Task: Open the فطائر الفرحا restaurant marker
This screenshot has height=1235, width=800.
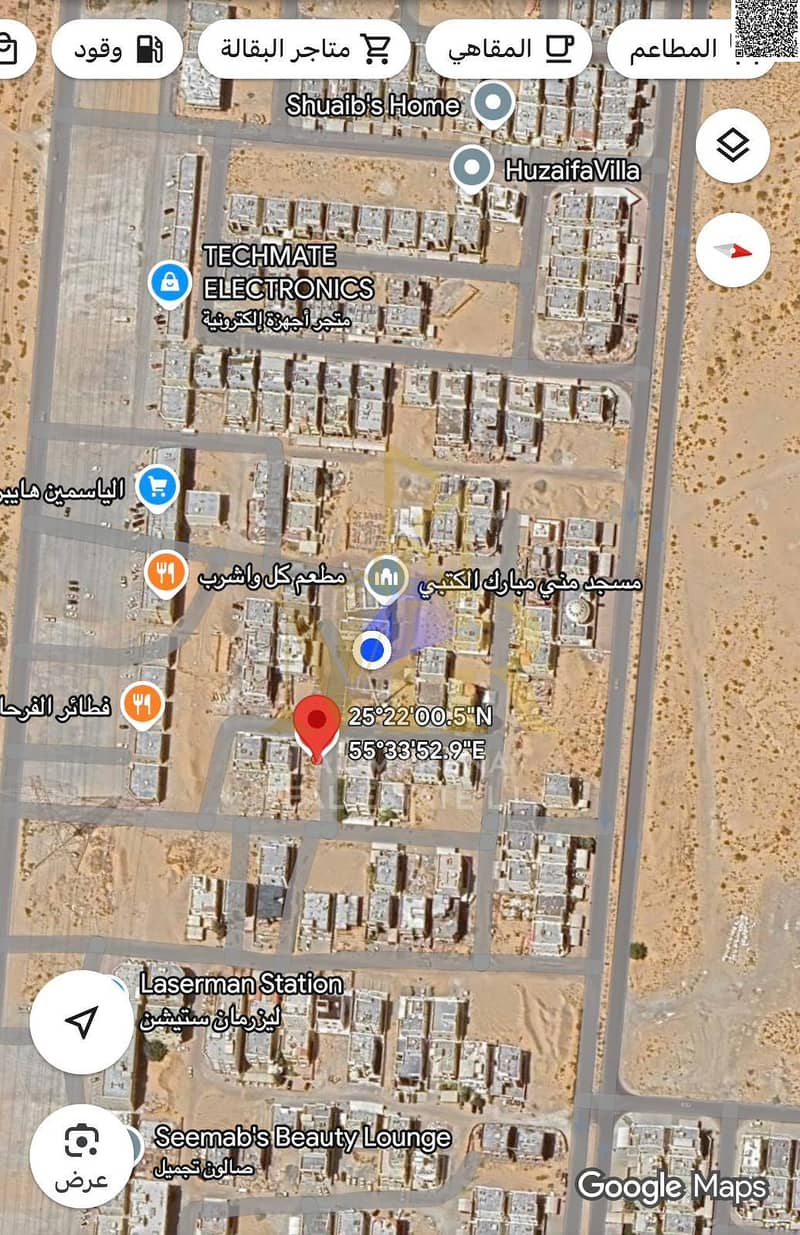Action: point(143,702)
